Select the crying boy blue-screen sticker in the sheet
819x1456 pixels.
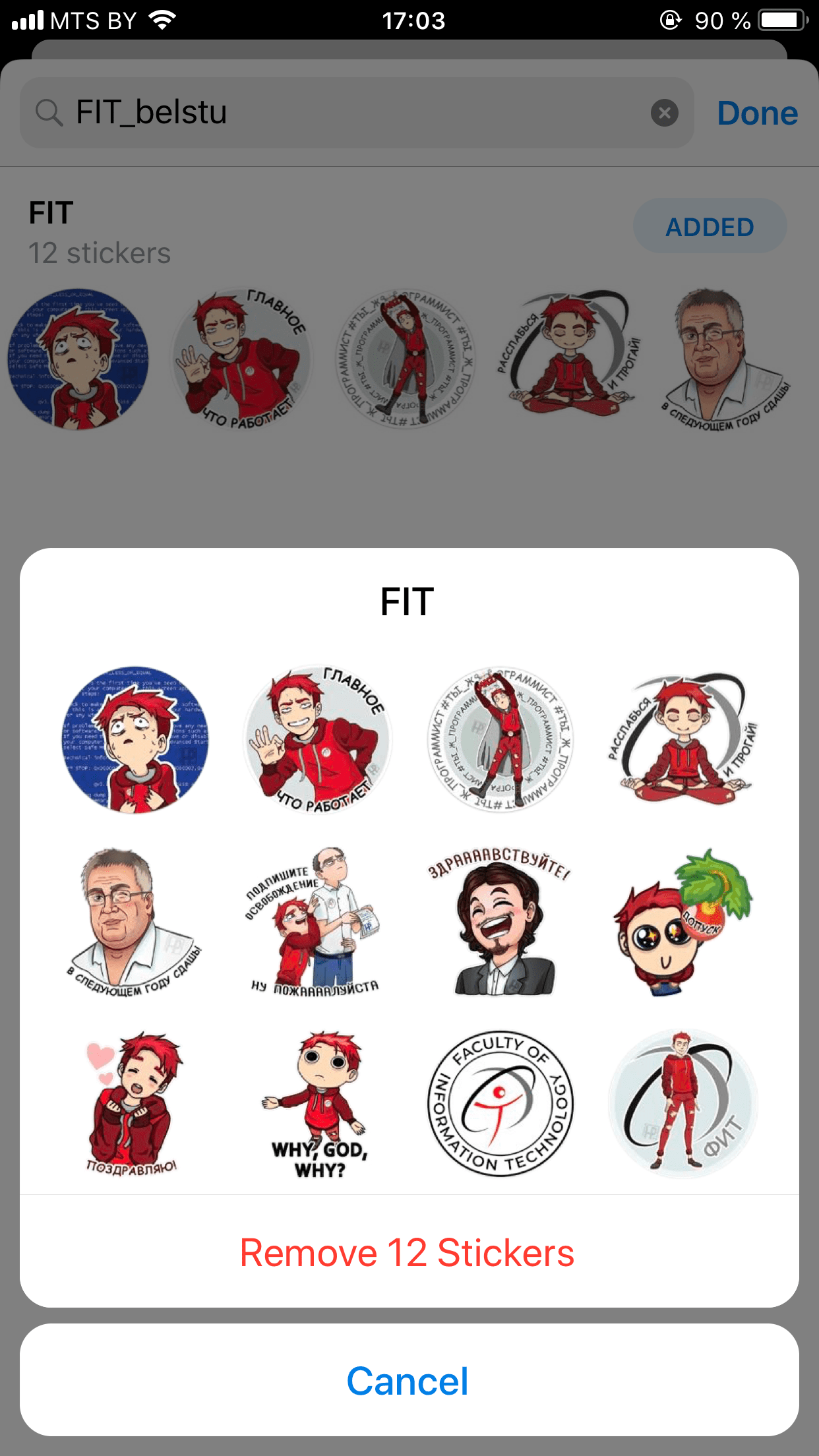tap(135, 739)
